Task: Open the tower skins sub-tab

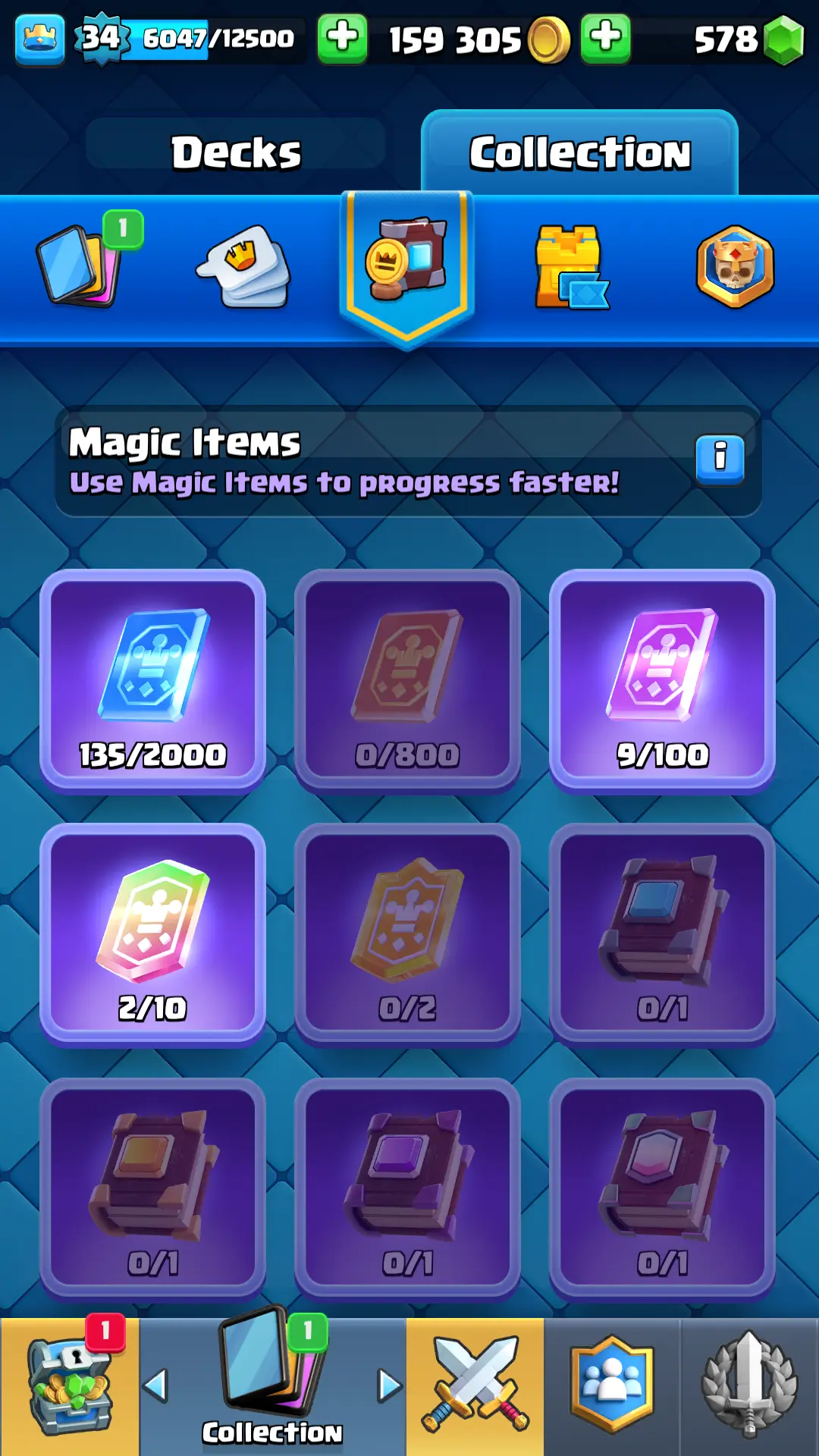Action: [x=571, y=267]
